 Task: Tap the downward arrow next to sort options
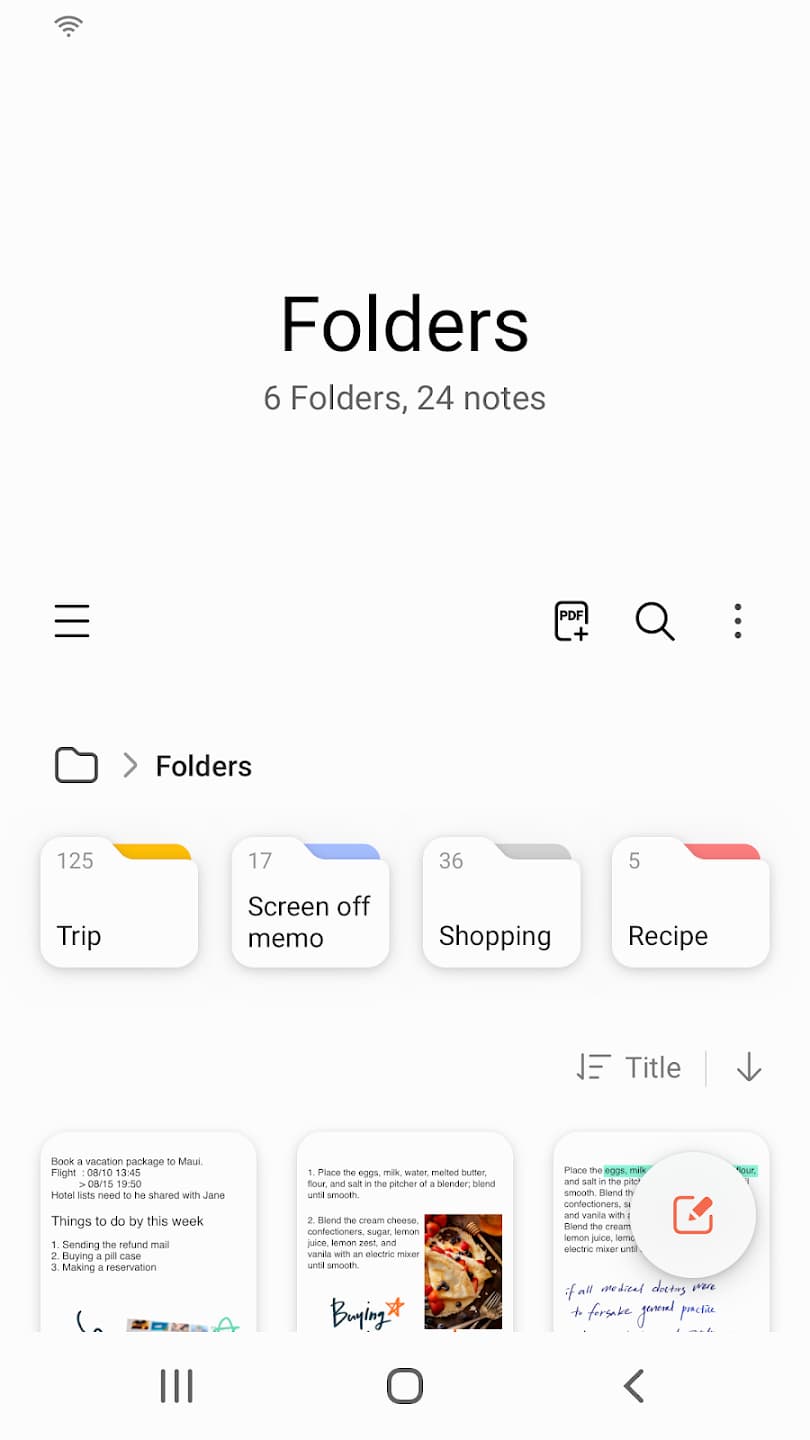tap(748, 1067)
